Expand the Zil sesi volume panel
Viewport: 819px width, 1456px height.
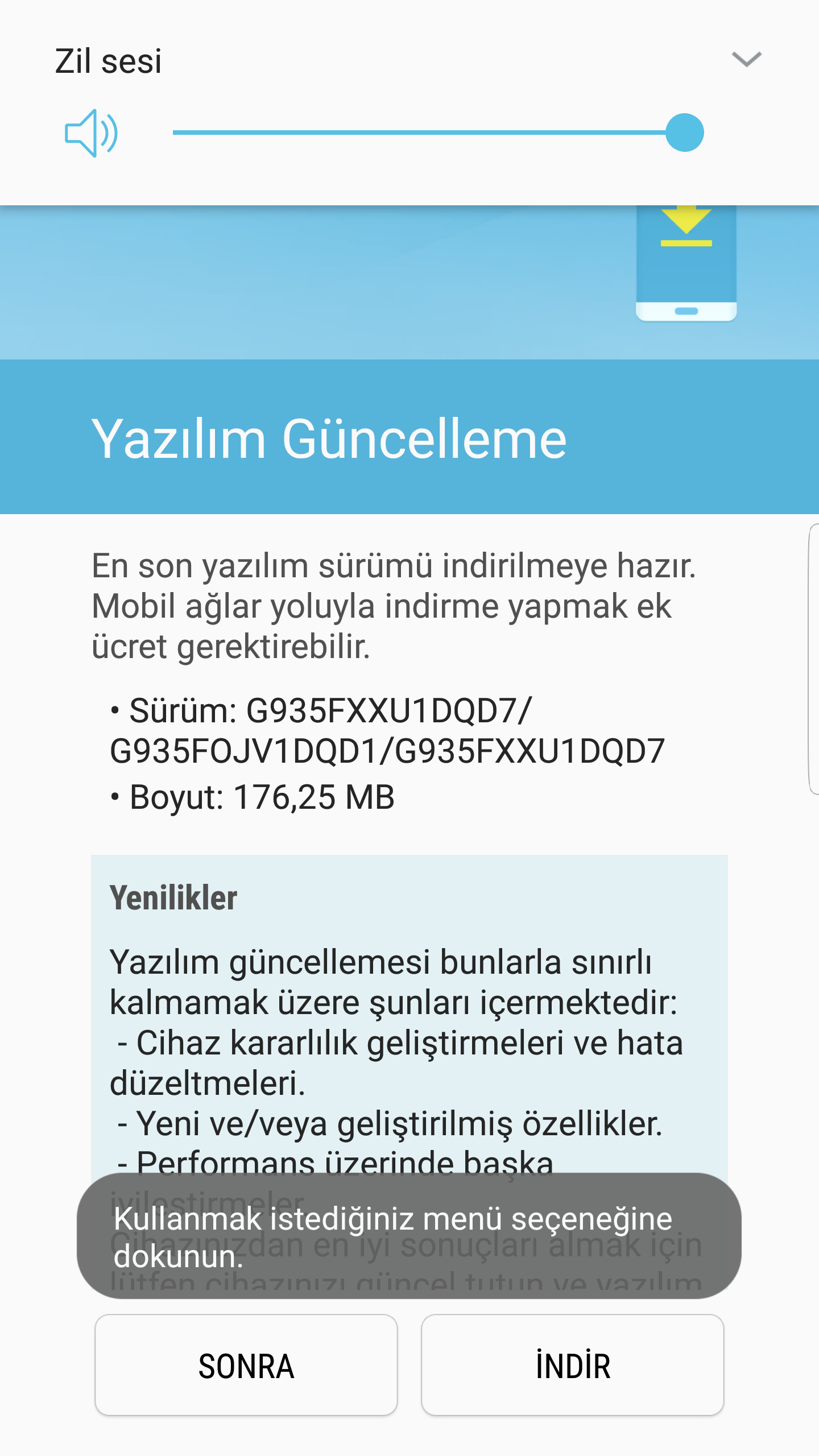[x=746, y=59]
